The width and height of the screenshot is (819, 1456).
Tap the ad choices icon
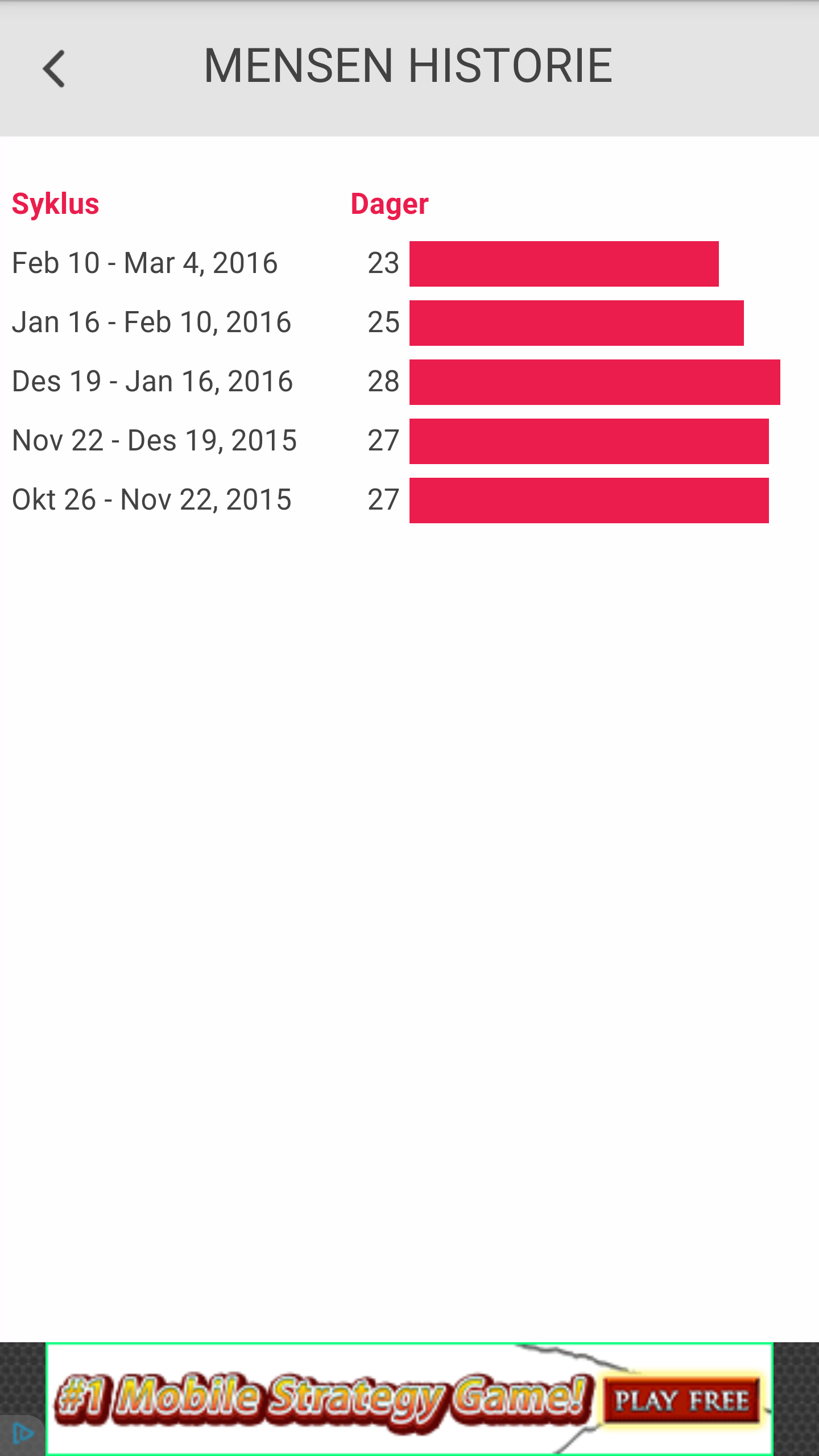22,1434
